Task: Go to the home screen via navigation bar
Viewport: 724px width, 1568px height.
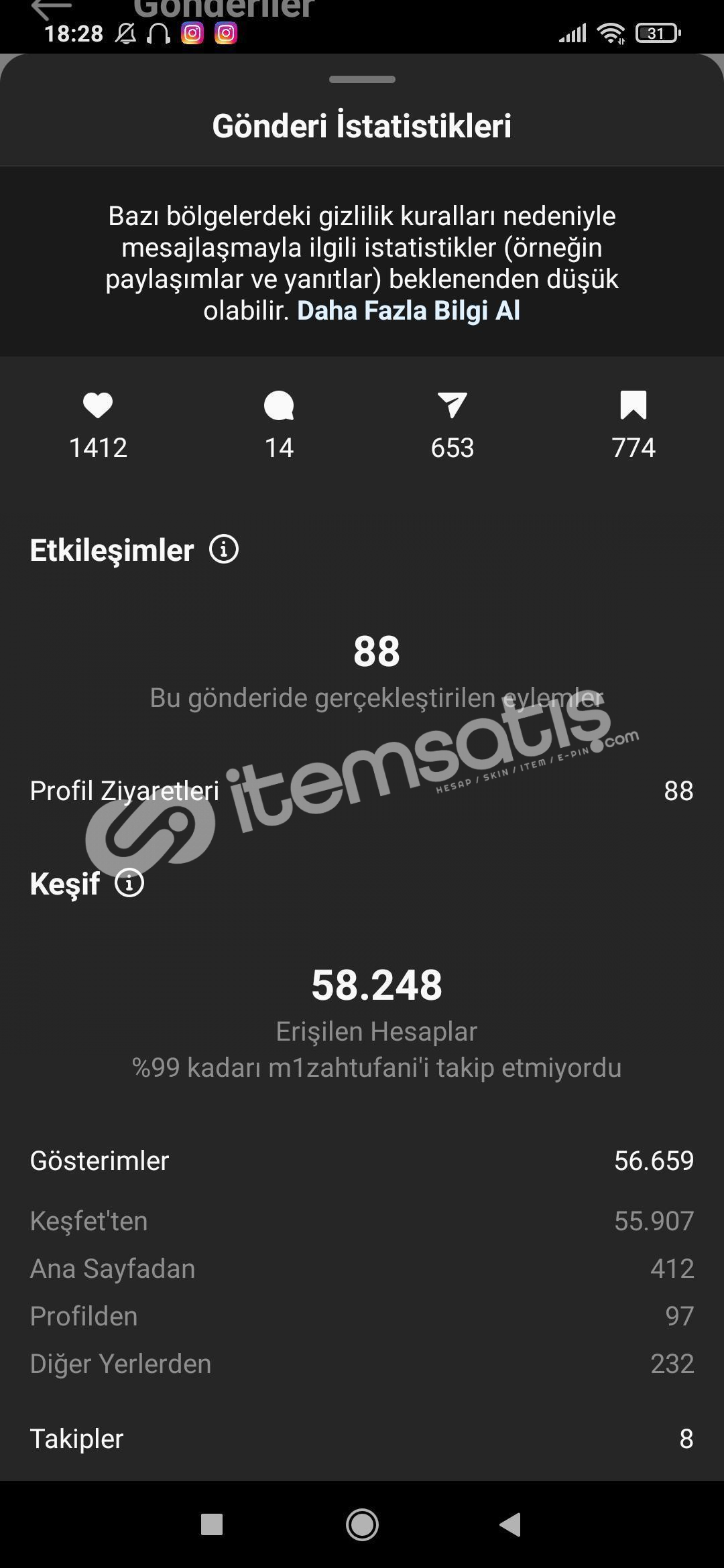Action: (x=362, y=1524)
